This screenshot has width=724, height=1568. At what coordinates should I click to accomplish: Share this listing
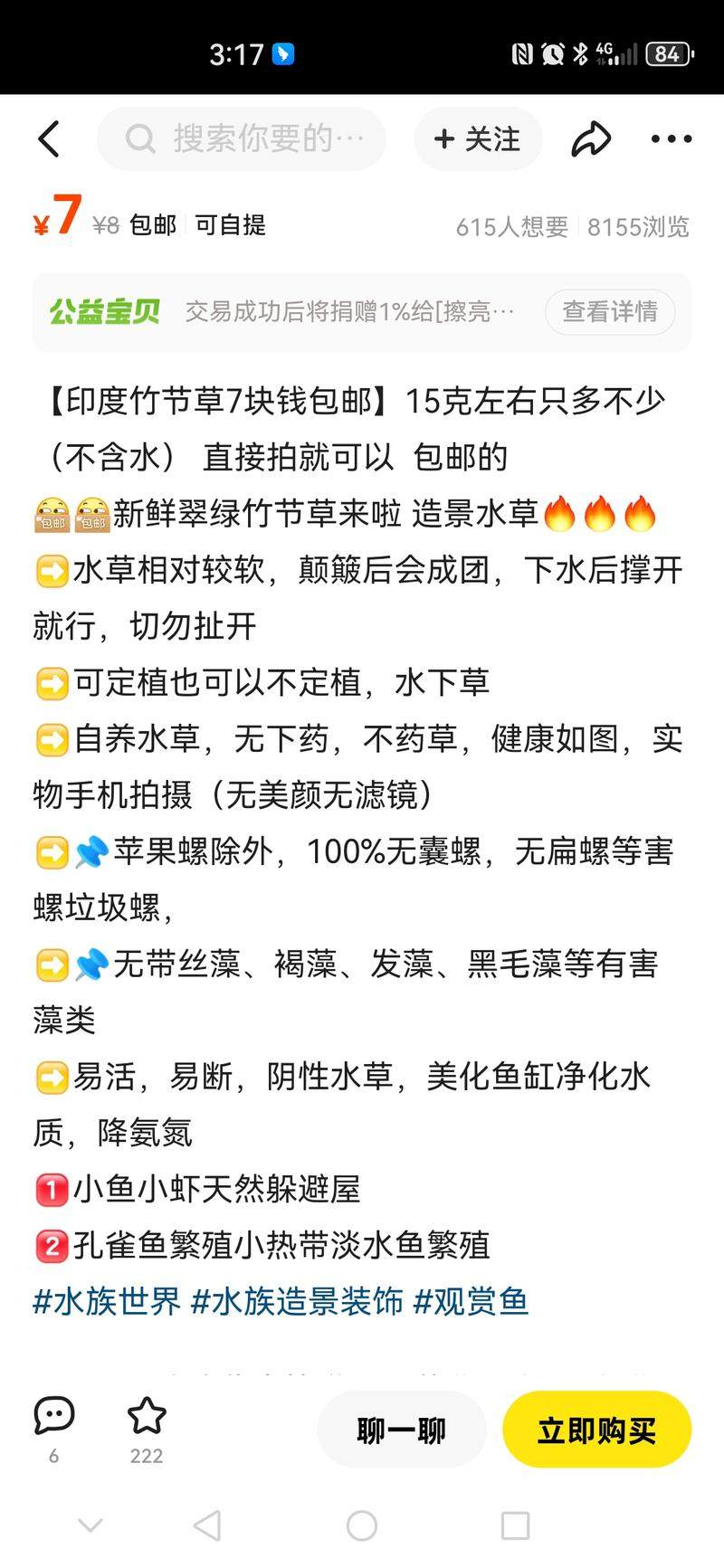(591, 139)
